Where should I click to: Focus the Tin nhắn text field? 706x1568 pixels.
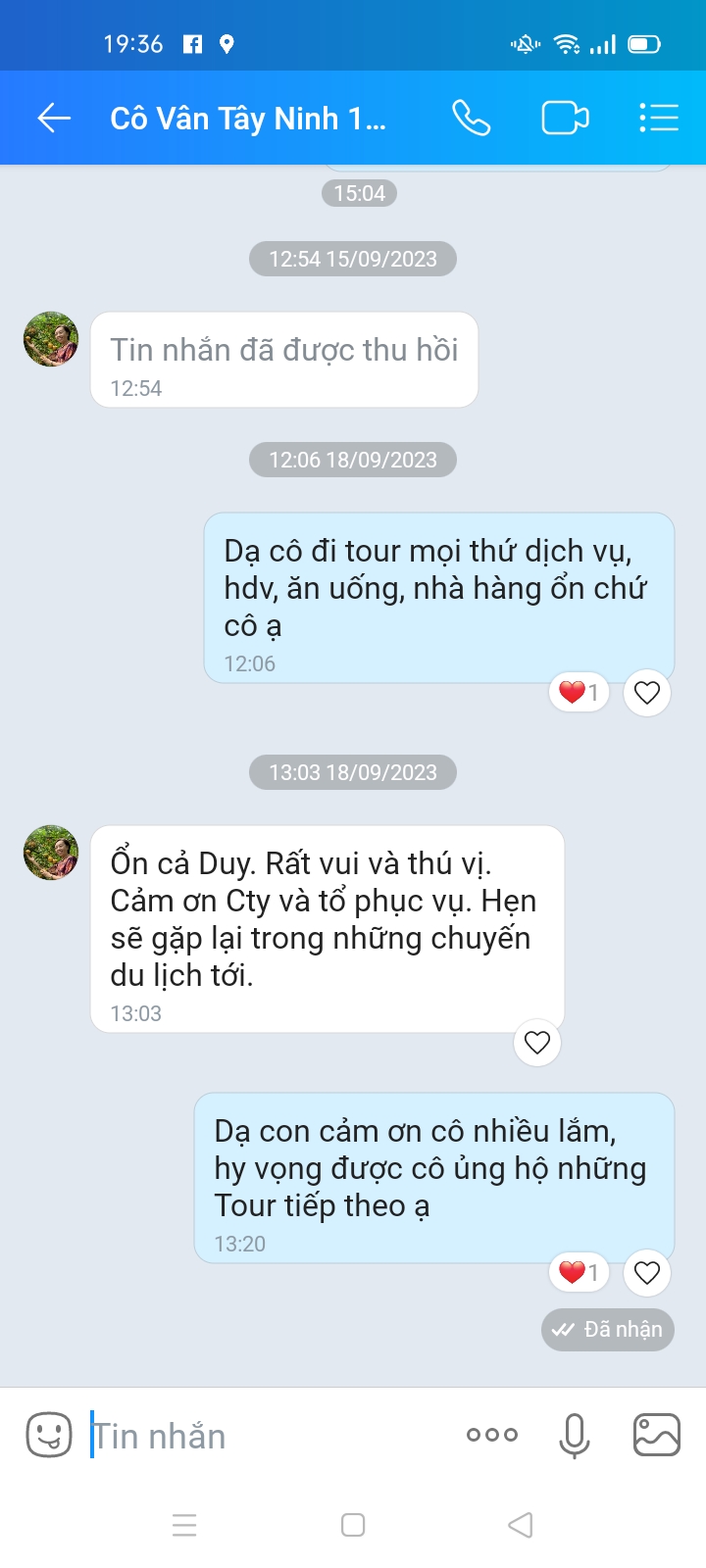tap(265, 1436)
